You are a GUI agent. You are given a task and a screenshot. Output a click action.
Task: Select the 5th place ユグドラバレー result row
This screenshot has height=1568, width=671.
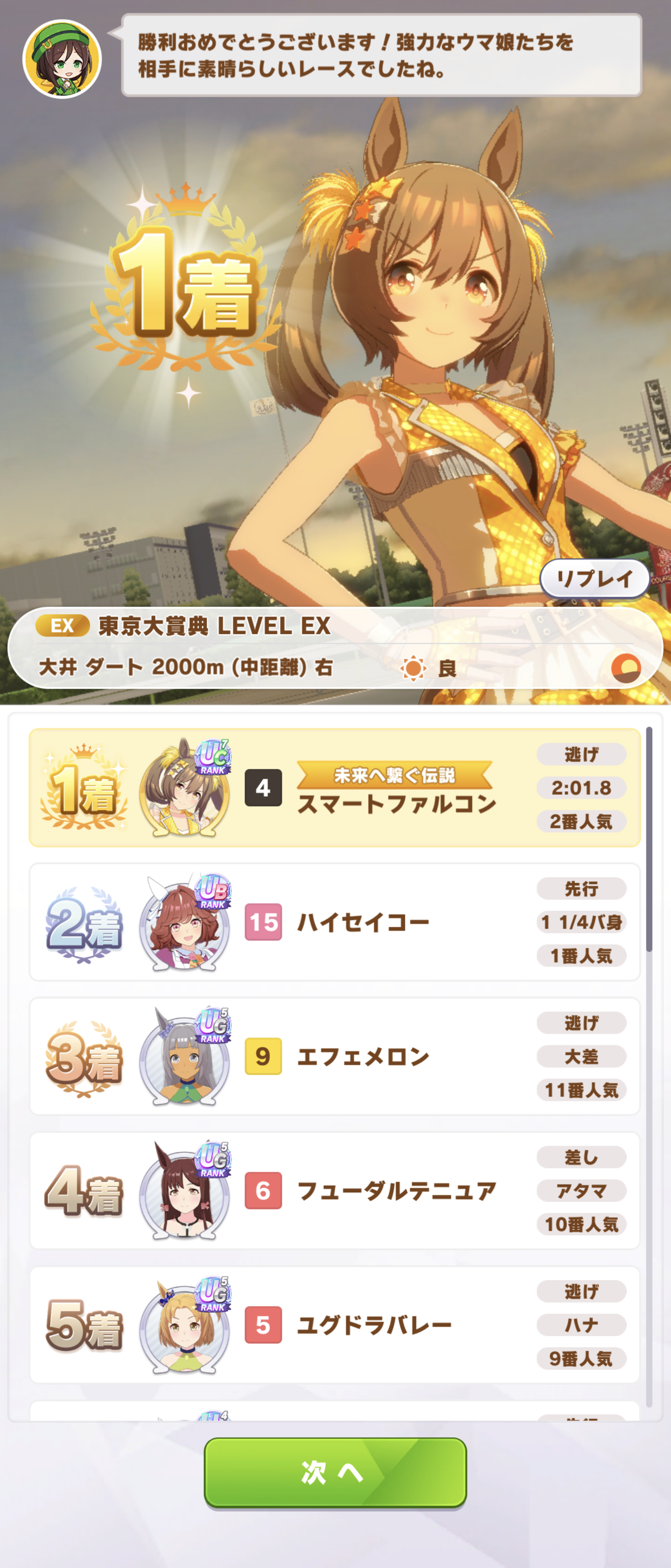335,1325
